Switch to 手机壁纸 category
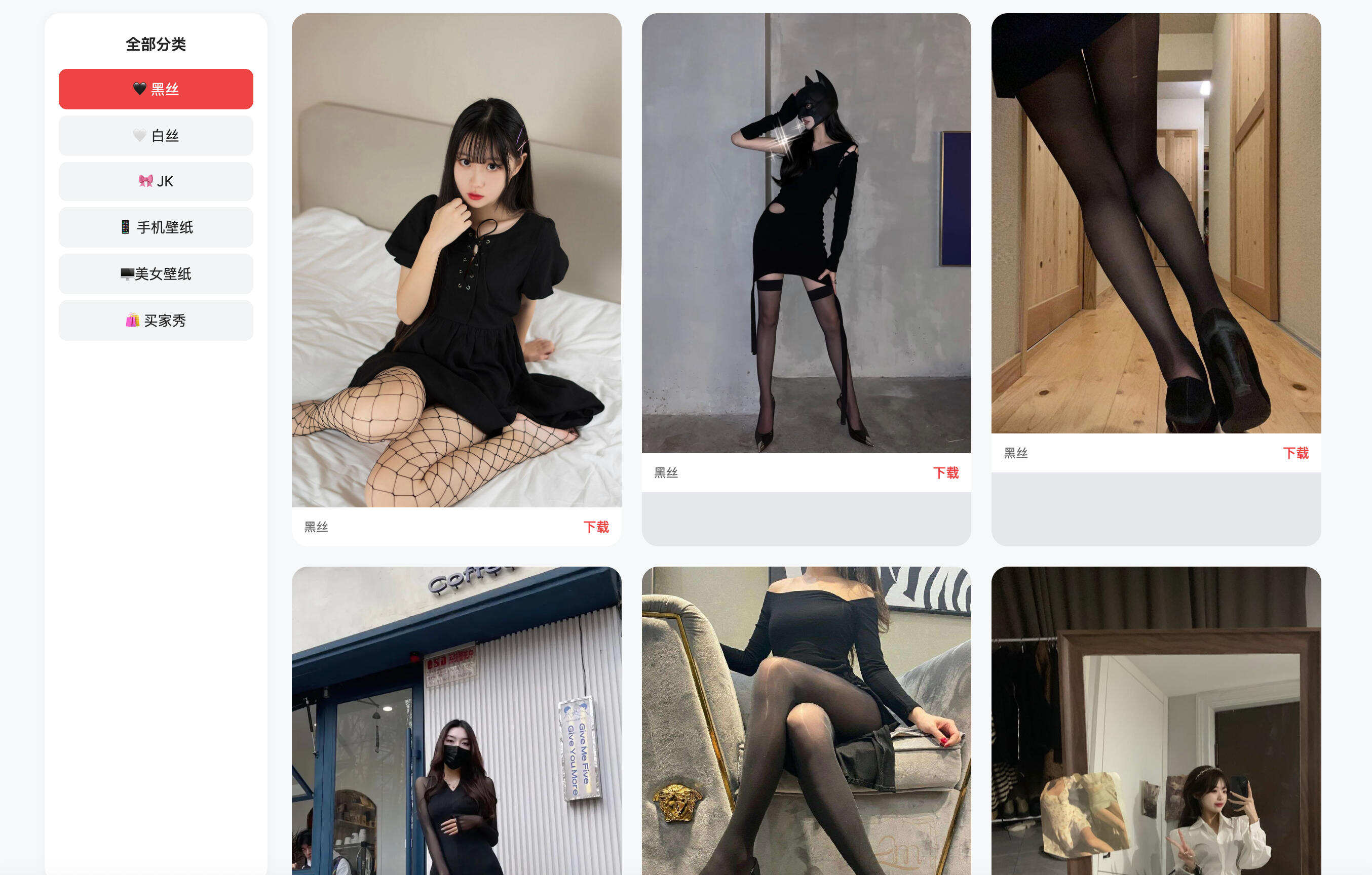 pyautogui.click(x=156, y=227)
